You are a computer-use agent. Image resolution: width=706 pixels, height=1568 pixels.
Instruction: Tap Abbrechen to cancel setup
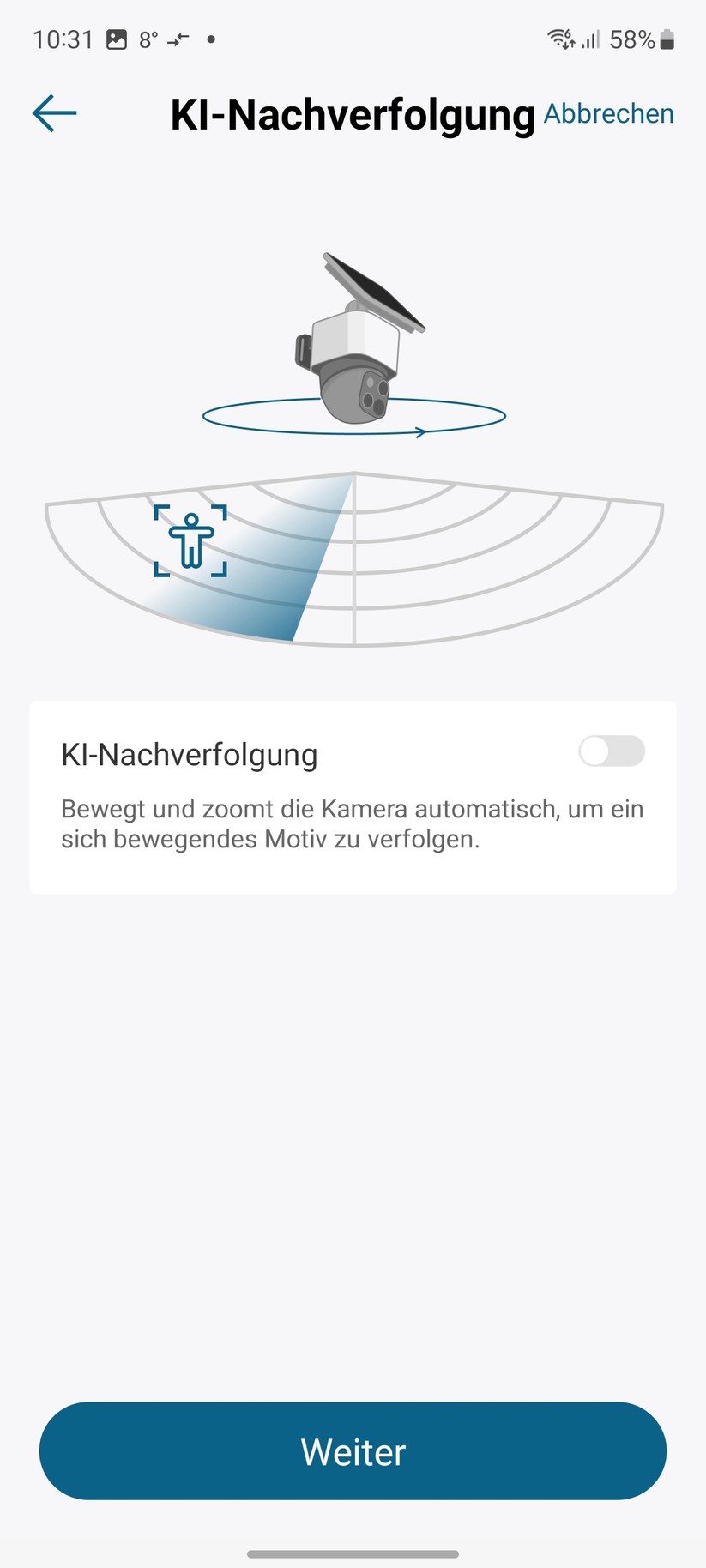pos(607,112)
